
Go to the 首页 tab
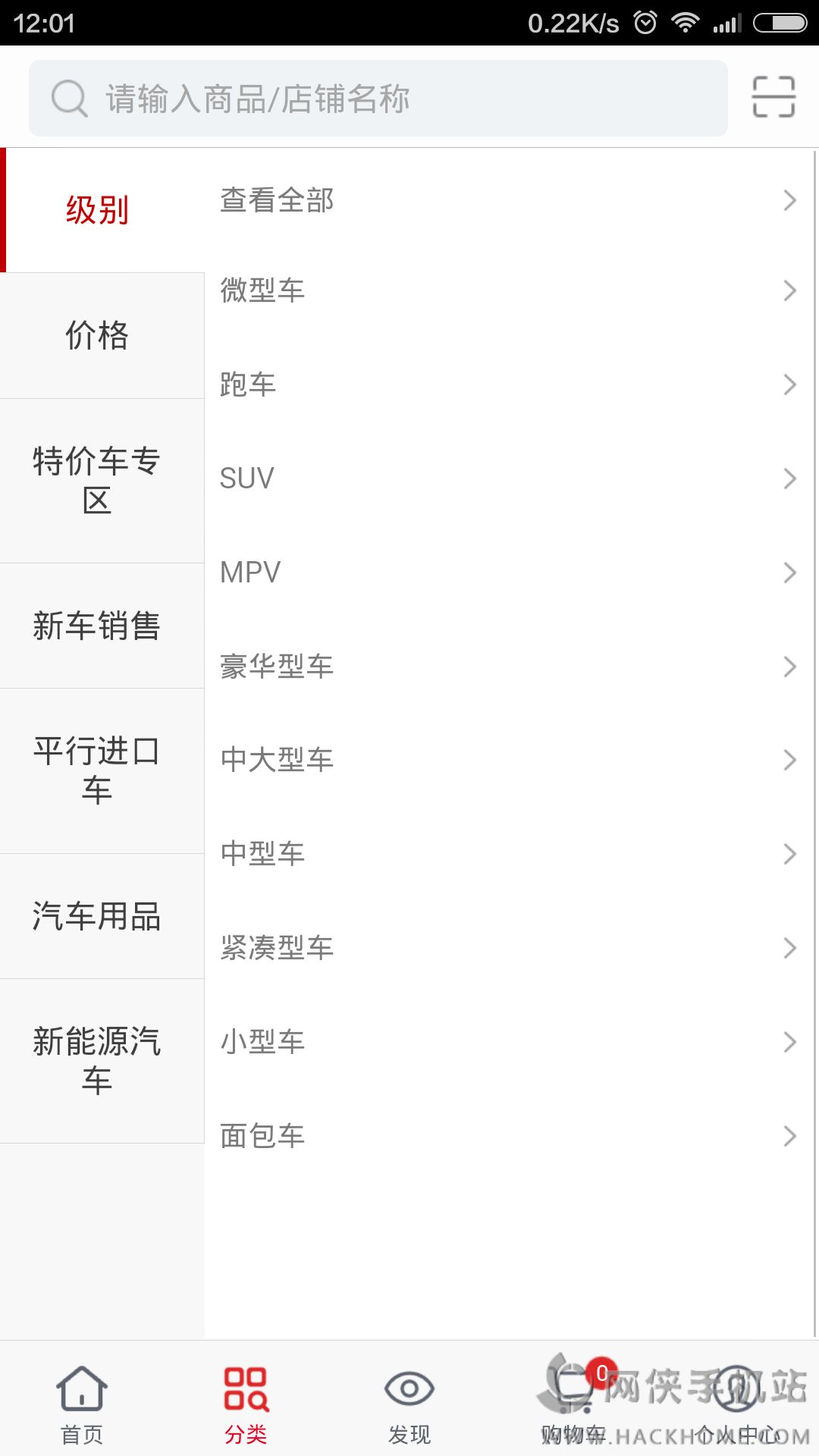tap(82, 1403)
